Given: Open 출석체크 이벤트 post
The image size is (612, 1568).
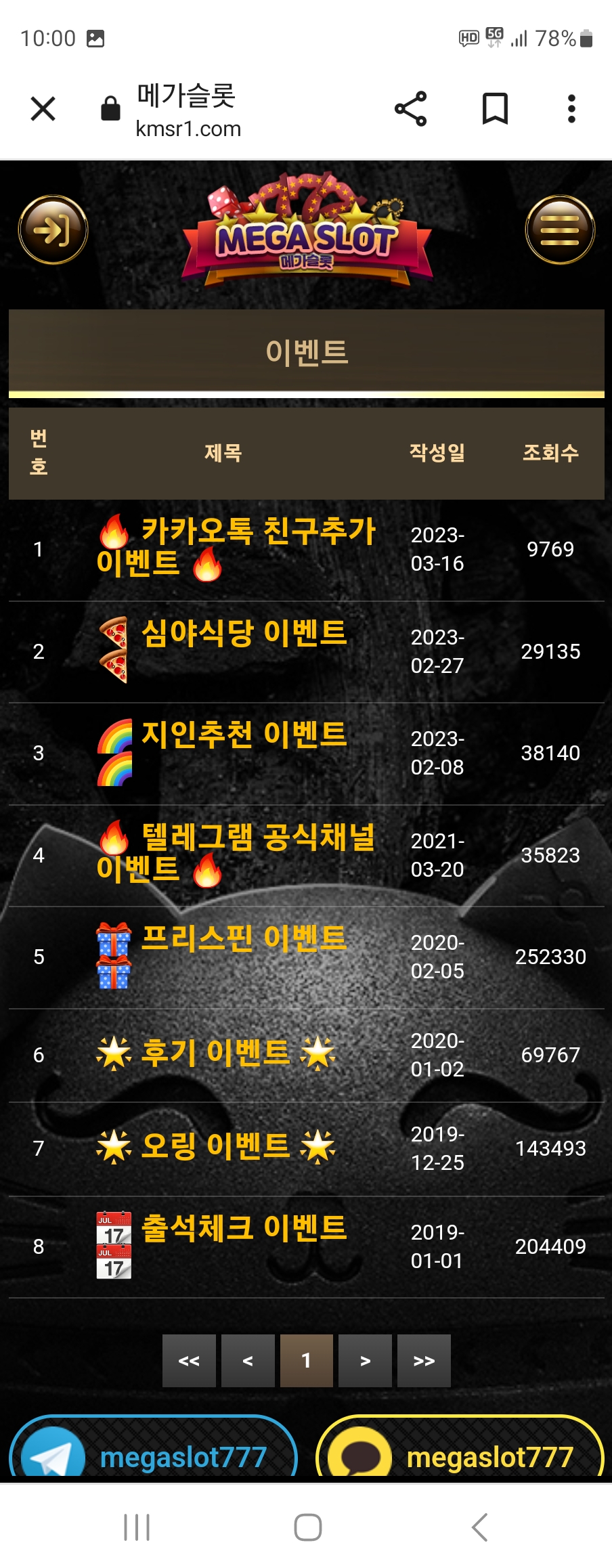Looking at the screenshot, I should (x=223, y=1245).
